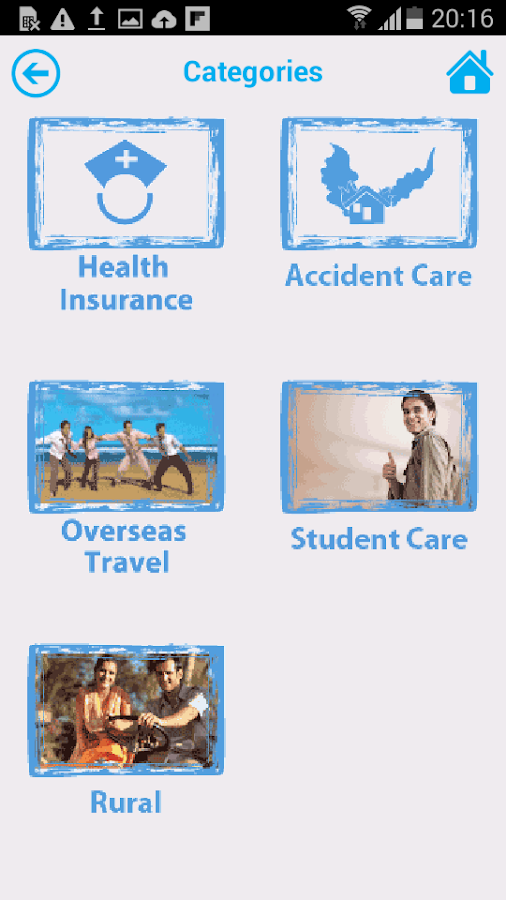Go back using the arrow icon
Viewport: 506px width, 900px height.
36,73
